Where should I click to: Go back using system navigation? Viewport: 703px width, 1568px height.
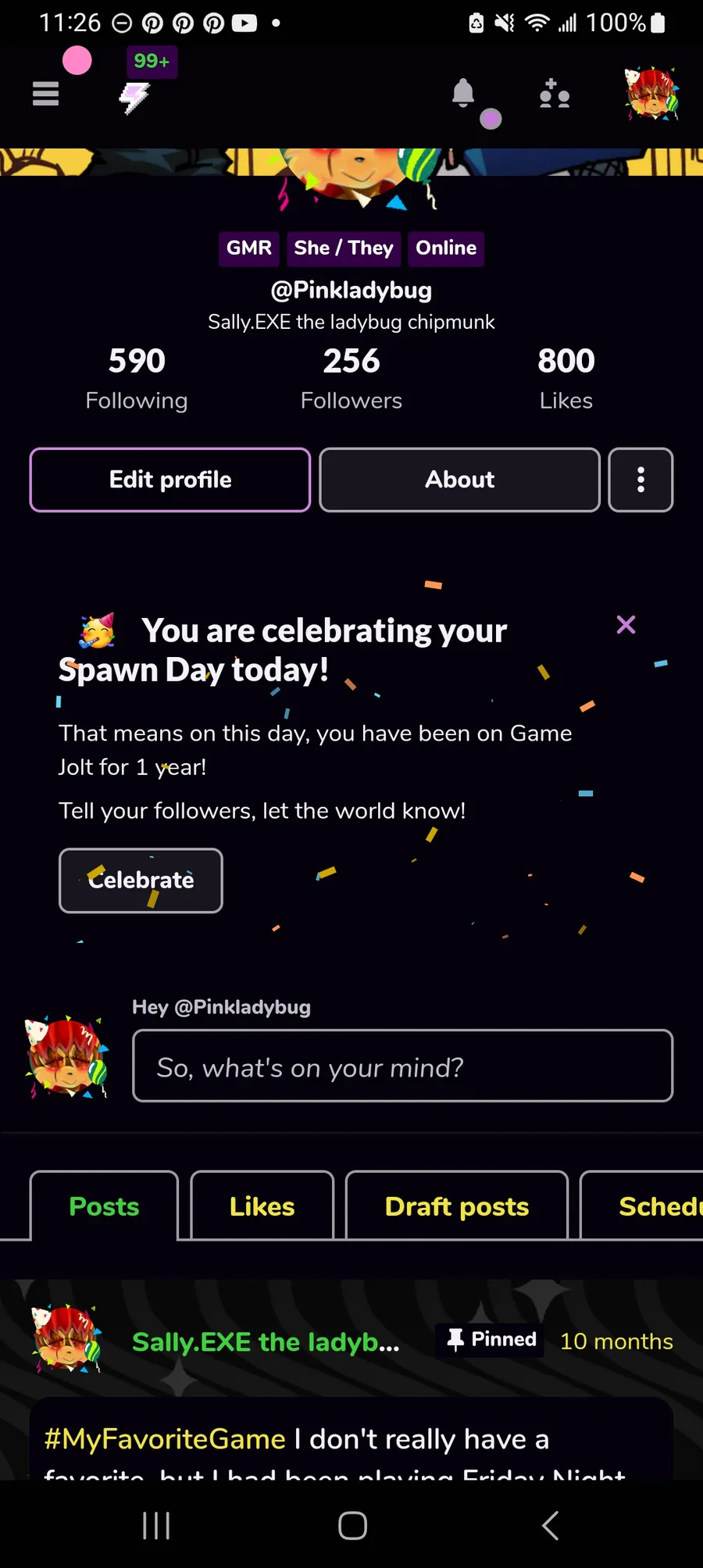coord(550,1525)
